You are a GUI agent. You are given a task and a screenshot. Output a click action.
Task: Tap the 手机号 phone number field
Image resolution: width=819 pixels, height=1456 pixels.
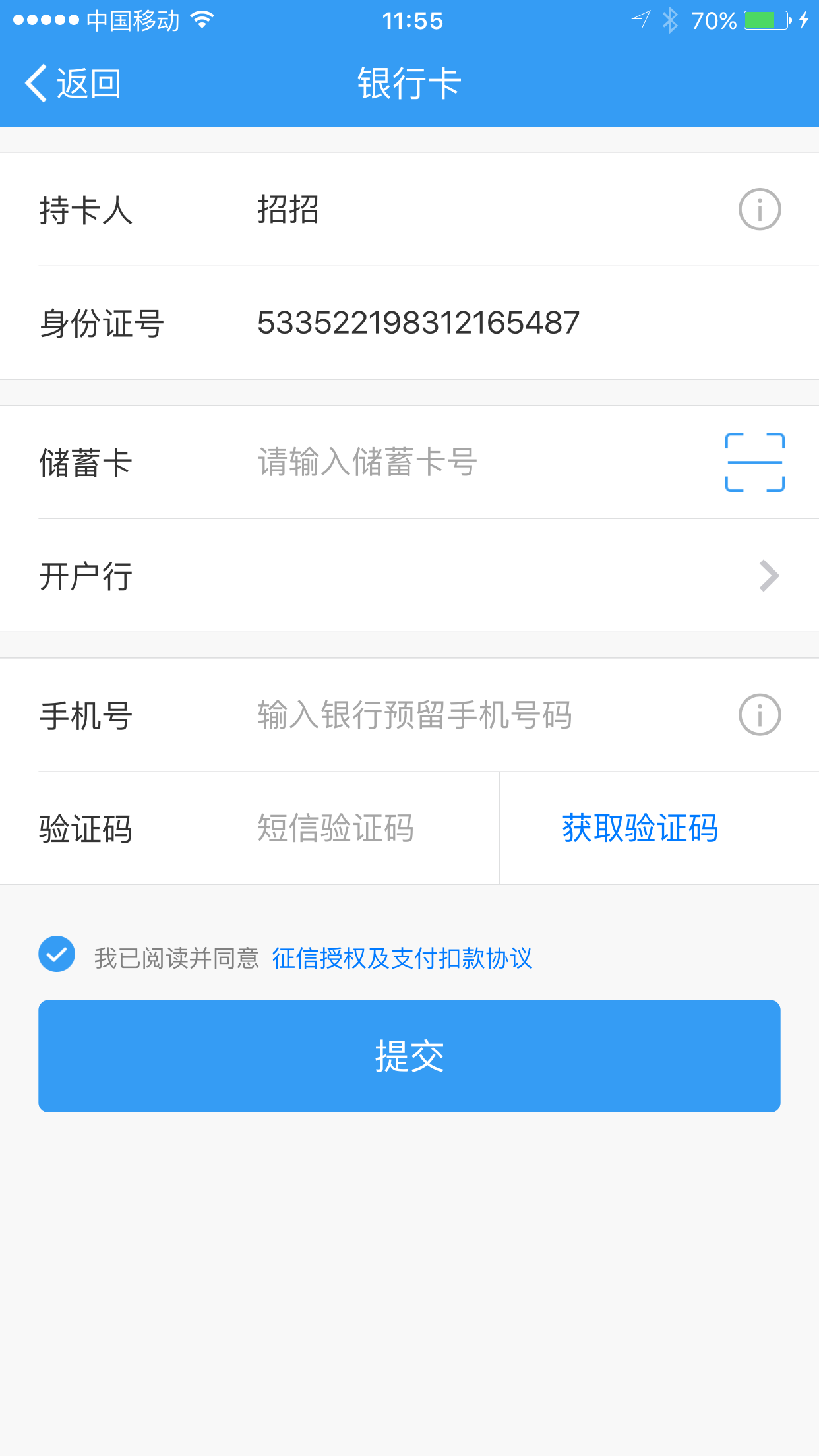point(488,715)
